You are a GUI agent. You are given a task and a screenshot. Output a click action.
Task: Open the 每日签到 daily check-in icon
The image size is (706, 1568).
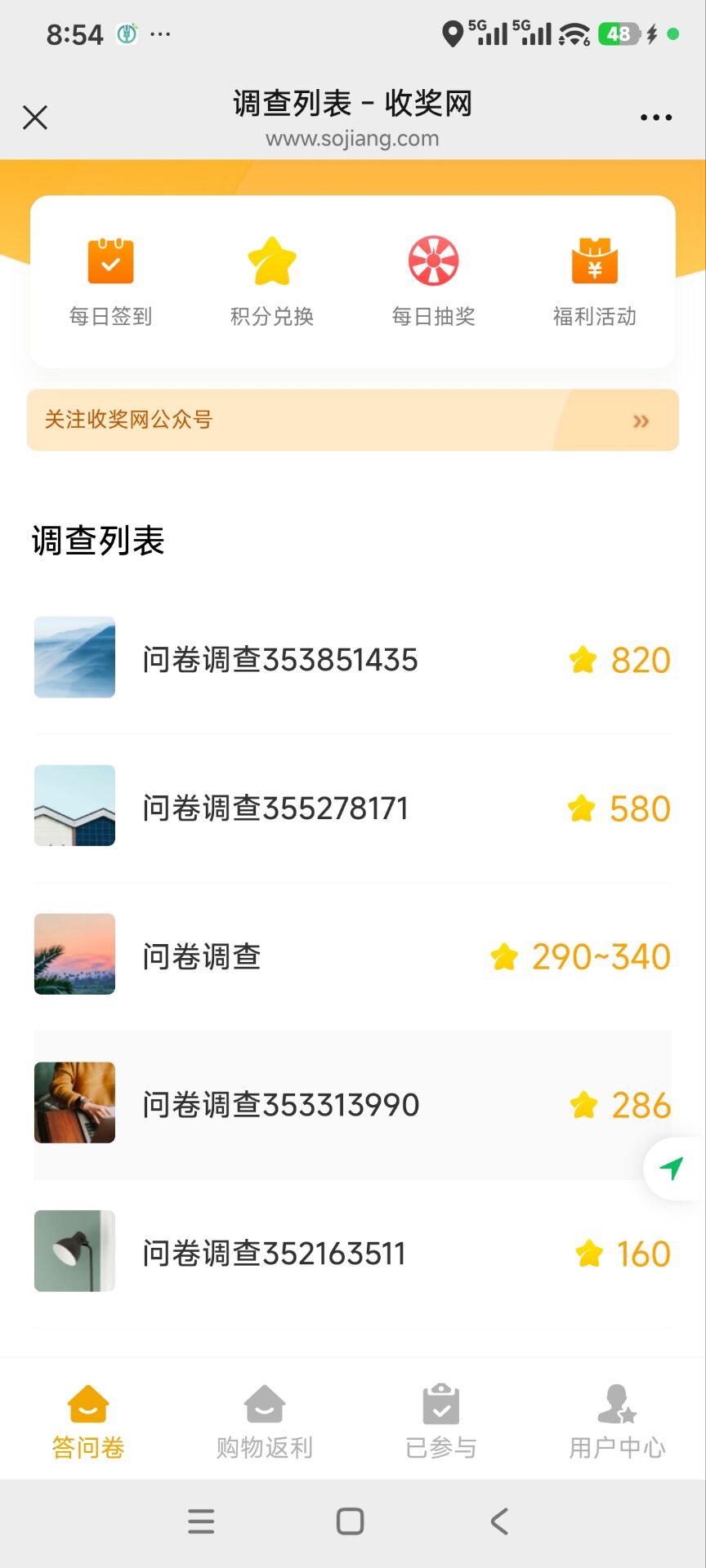110,261
